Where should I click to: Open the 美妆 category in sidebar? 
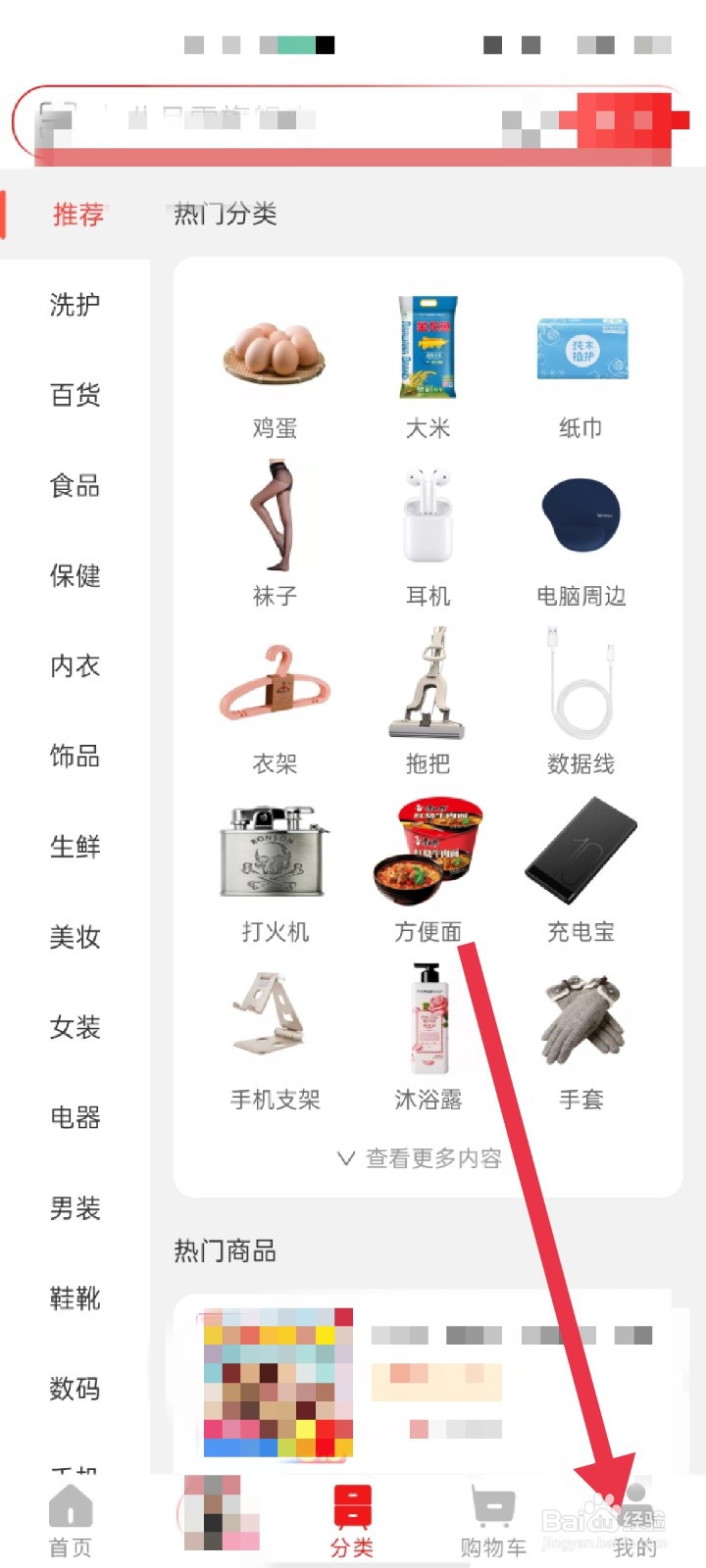(75, 938)
